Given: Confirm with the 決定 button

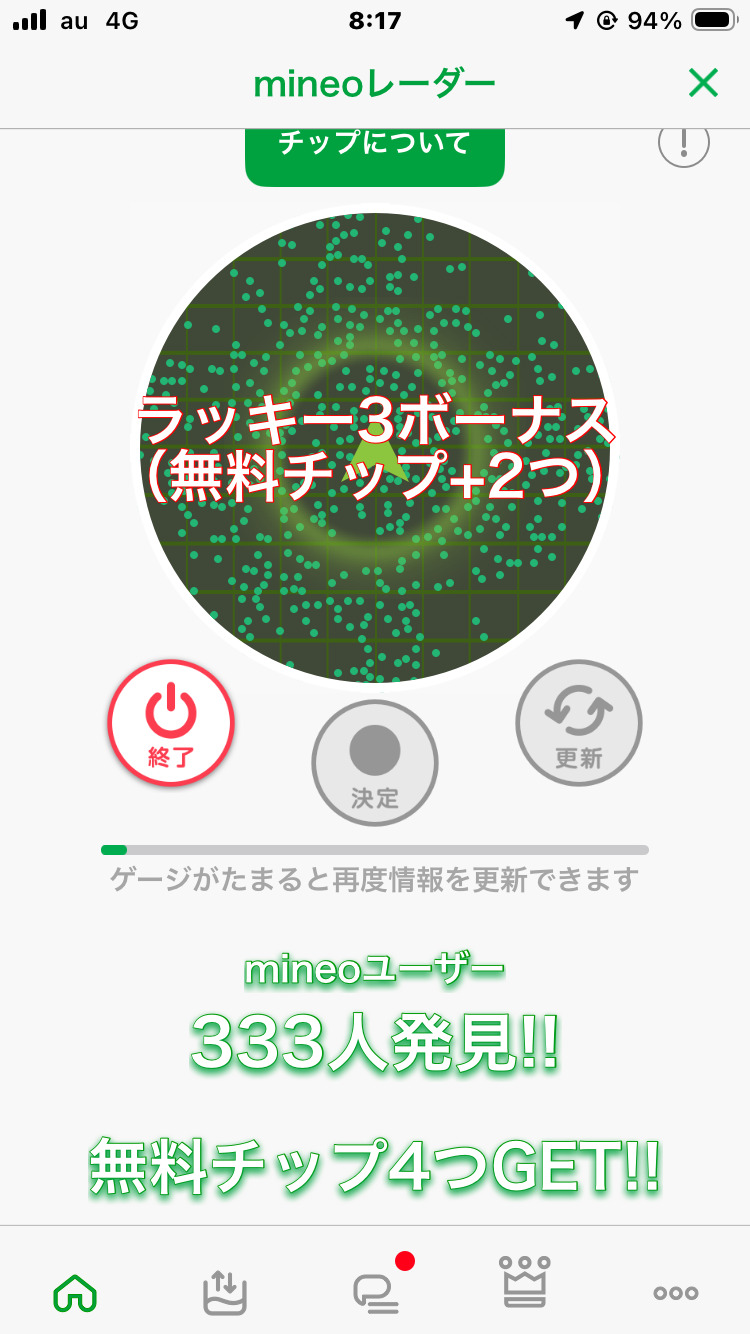Looking at the screenshot, I should [x=375, y=762].
